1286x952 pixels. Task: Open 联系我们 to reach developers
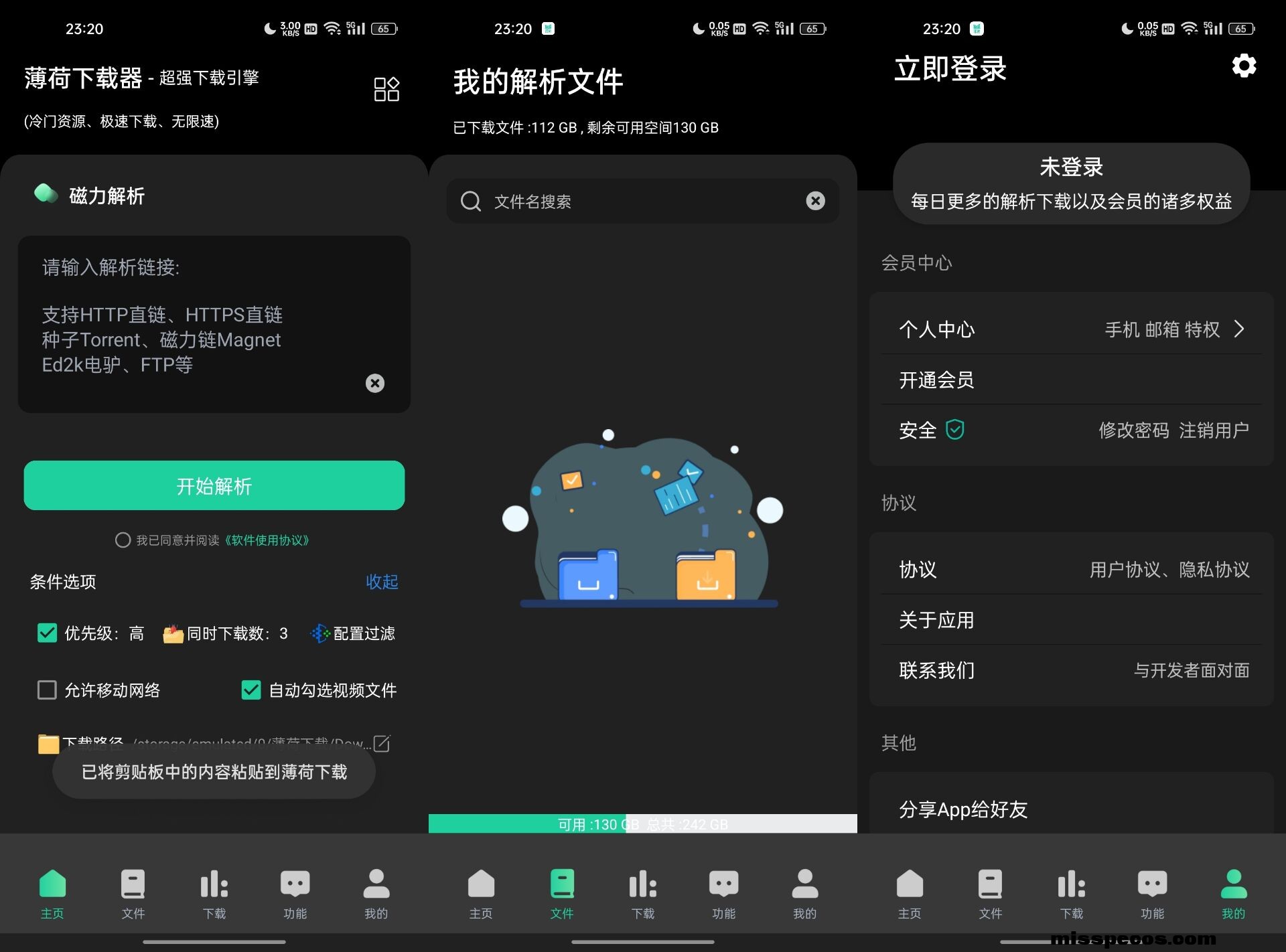(x=1071, y=670)
